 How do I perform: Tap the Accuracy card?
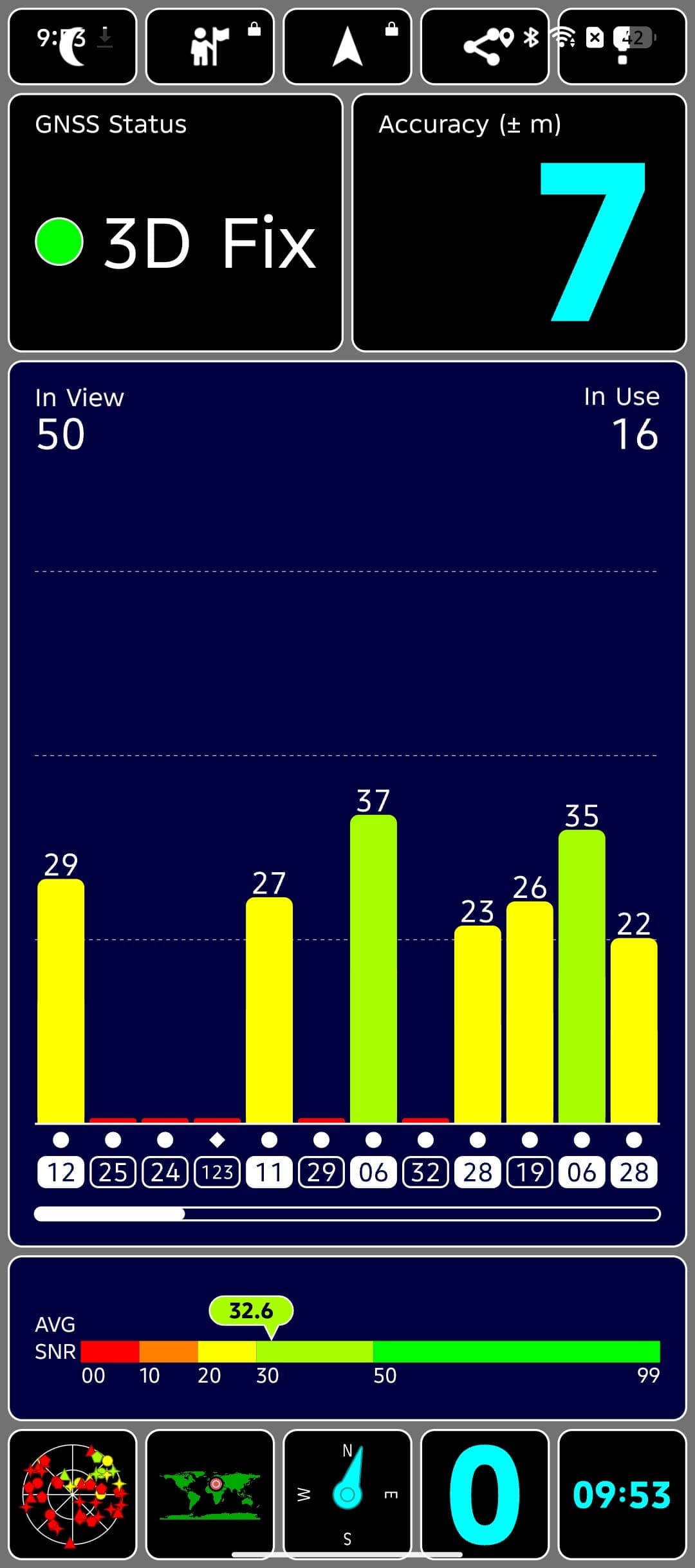[519, 223]
